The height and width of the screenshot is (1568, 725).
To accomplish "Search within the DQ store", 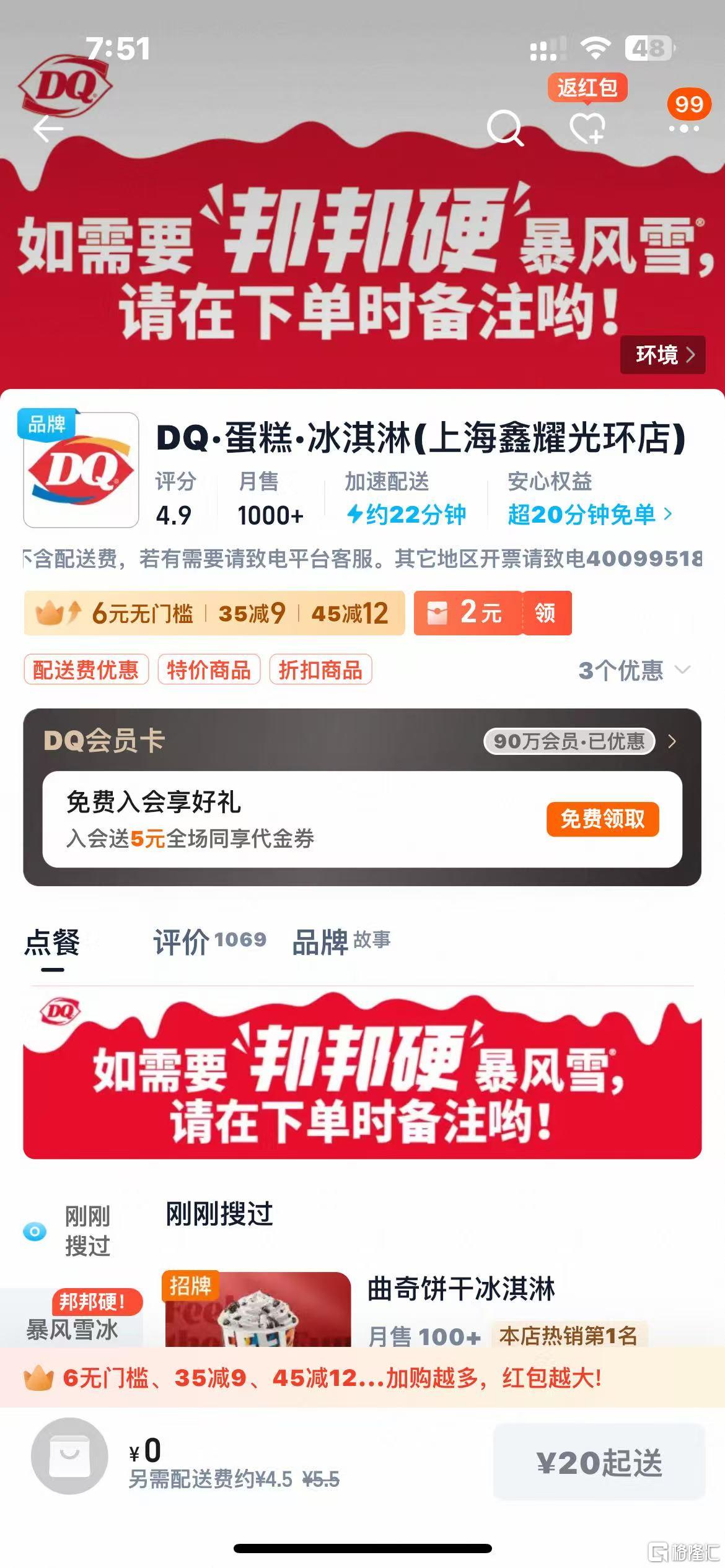I will pos(504,128).
